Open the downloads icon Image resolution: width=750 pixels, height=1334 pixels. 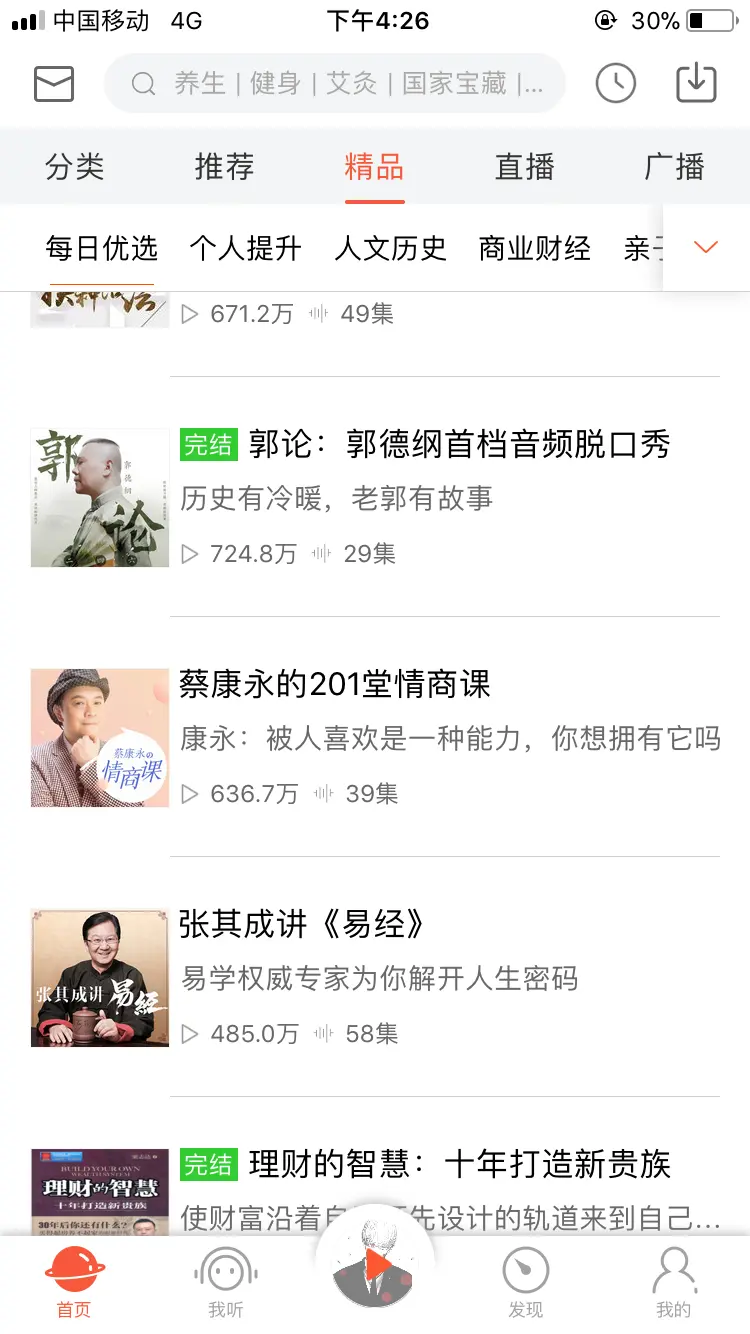(x=696, y=84)
